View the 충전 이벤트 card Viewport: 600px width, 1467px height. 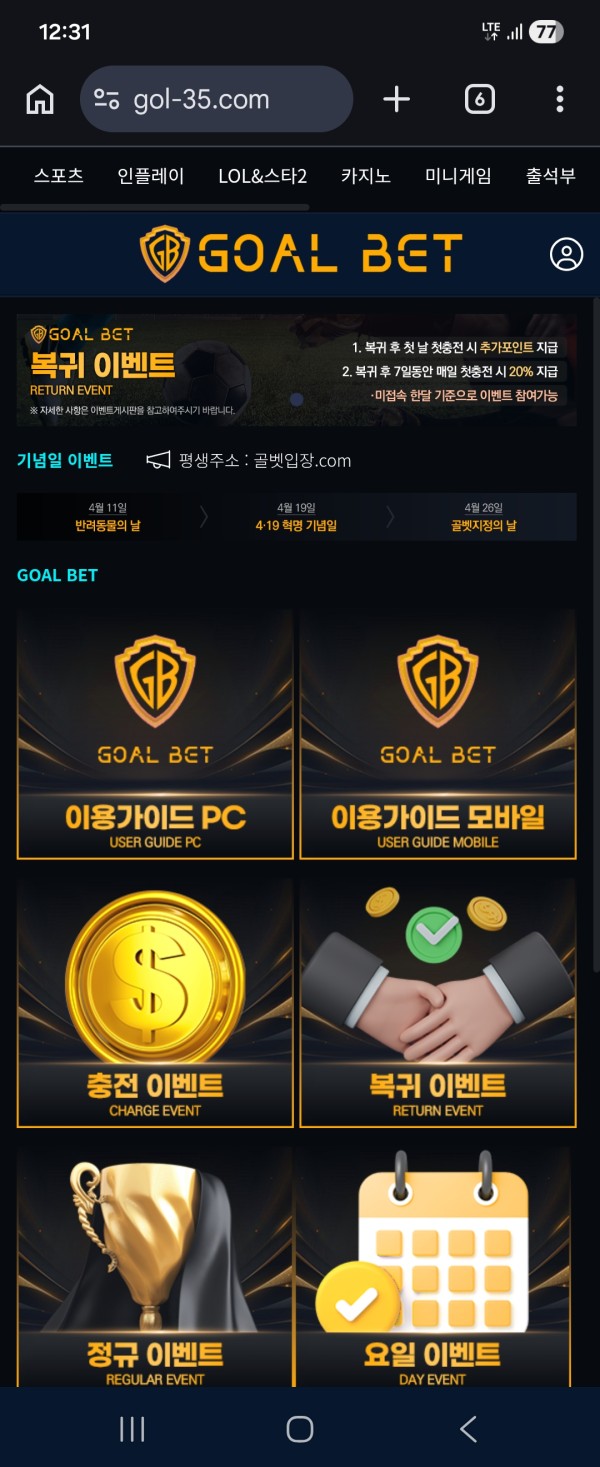tap(155, 1003)
